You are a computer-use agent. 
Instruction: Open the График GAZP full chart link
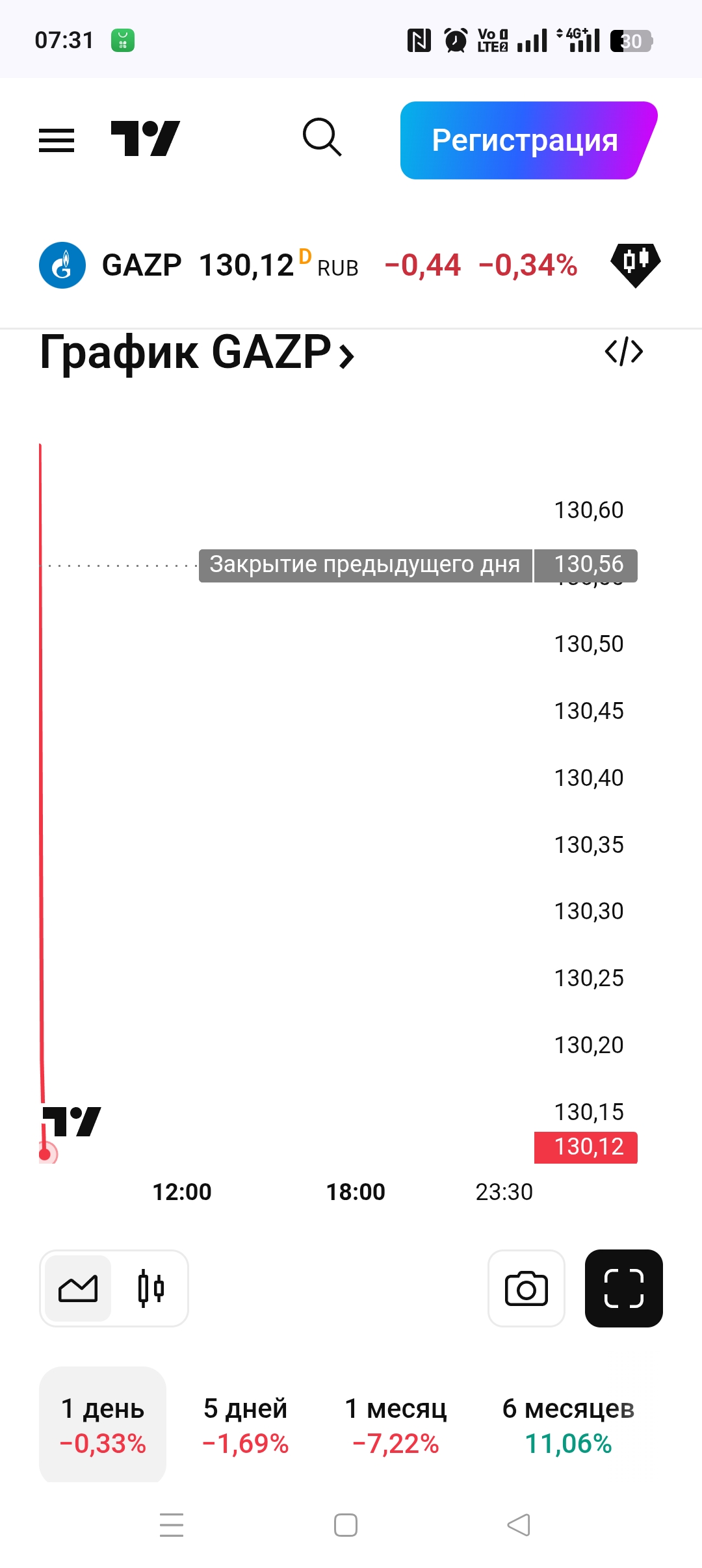(x=197, y=353)
